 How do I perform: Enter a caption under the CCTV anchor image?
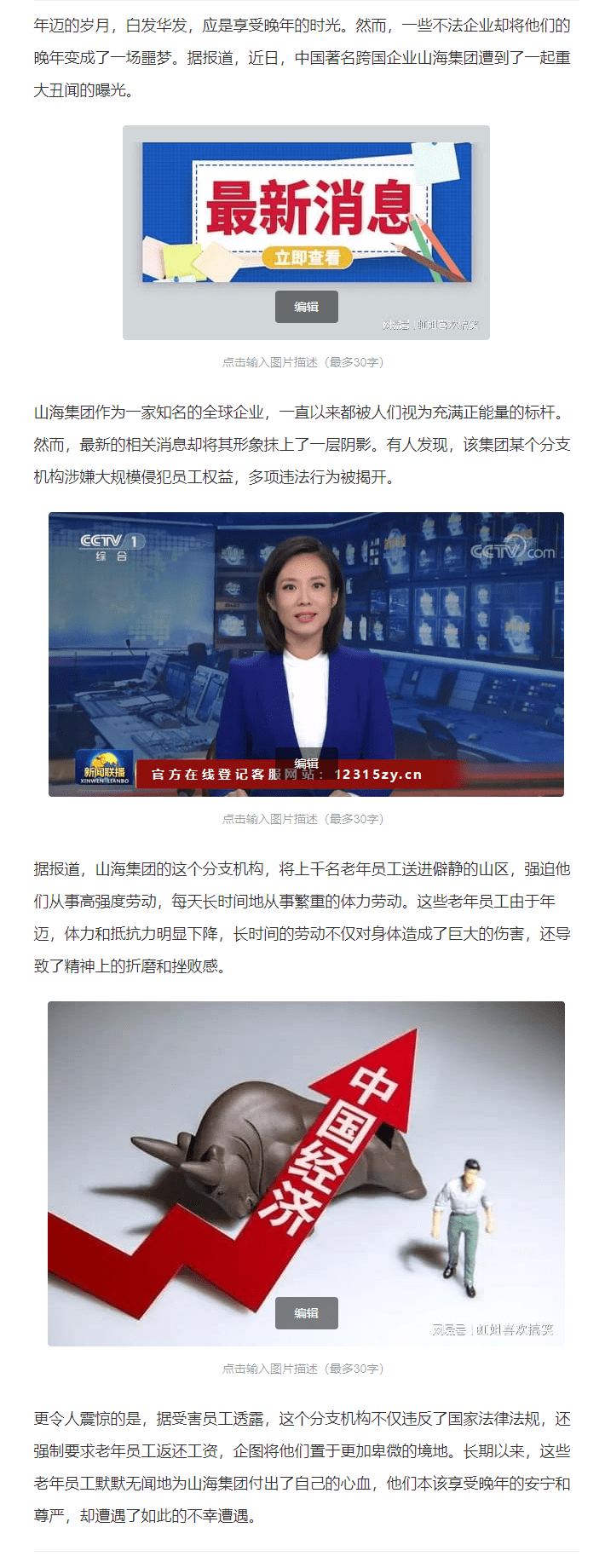tap(302, 819)
